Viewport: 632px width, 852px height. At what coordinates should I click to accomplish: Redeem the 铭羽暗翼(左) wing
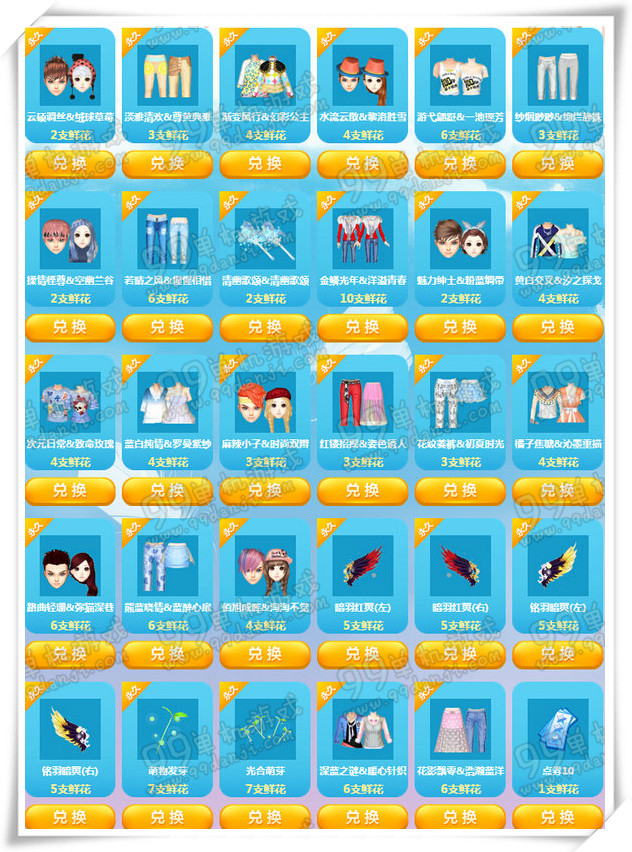tap(558, 654)
